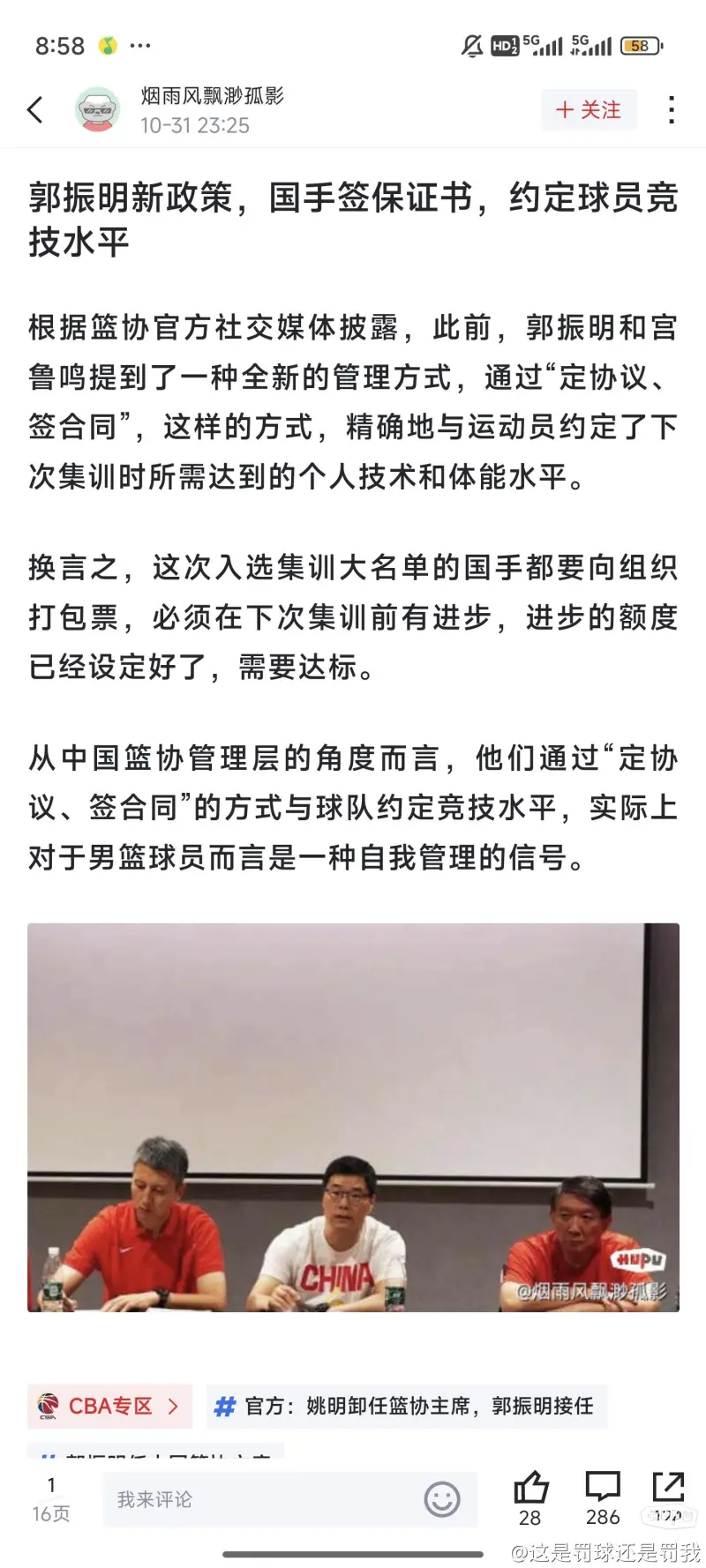Image resolution: width=706 pixels, height=1568 pixels.
Task: Go back using the top-left arrow
Action: point(35,110)
